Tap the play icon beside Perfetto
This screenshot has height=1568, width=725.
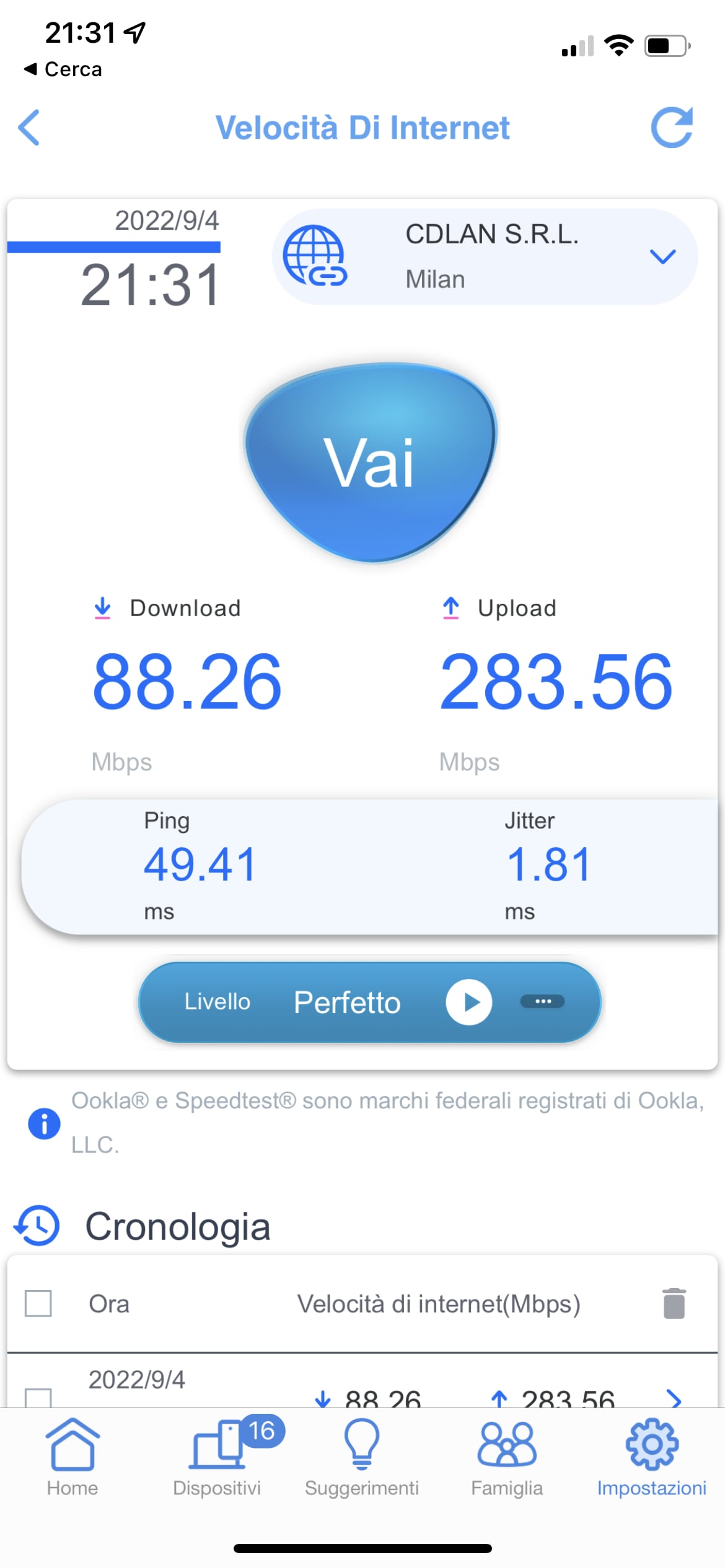coord(469,1001)
